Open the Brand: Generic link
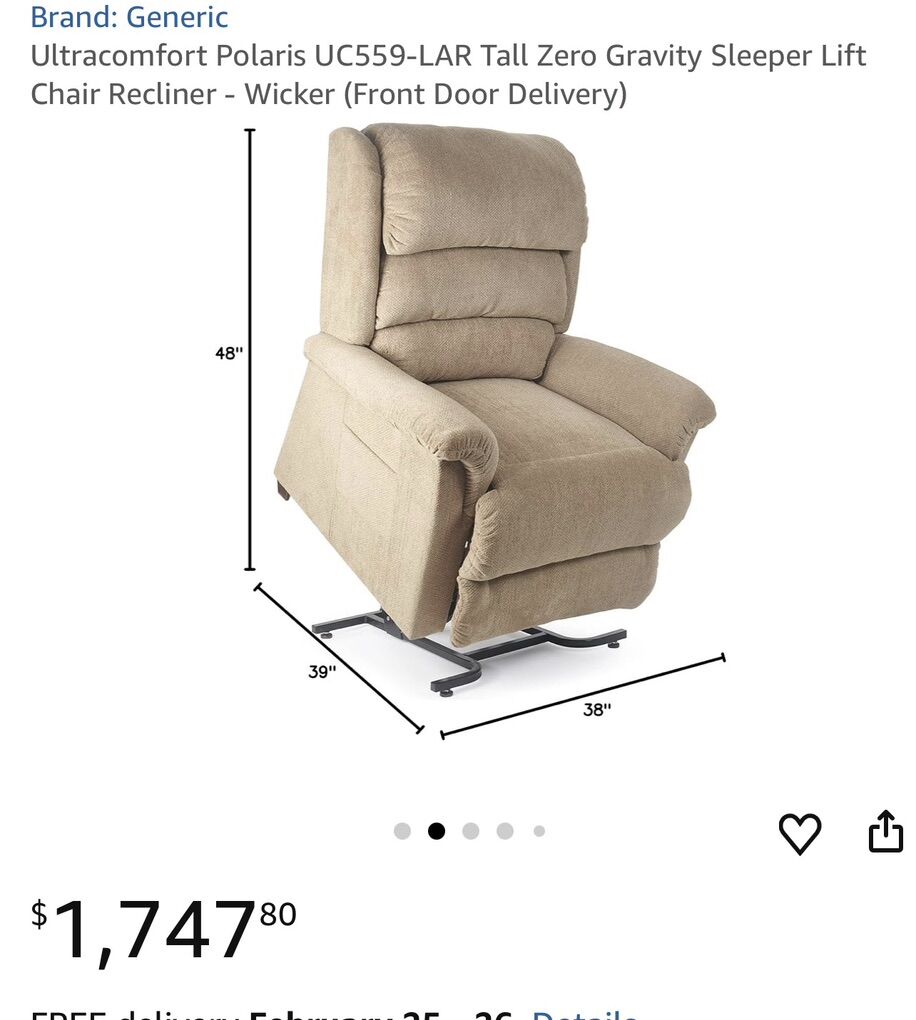This screenshot has width=916, height=1020. coord(129,17)
